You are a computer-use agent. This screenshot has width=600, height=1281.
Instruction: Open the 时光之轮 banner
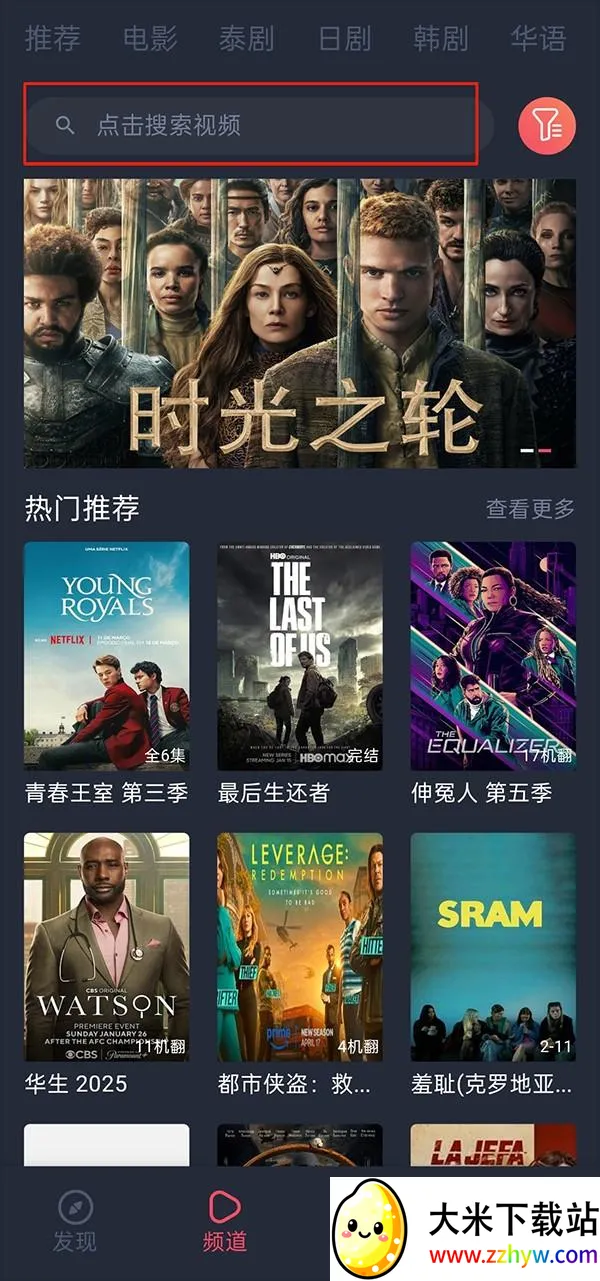click(300, 323)
